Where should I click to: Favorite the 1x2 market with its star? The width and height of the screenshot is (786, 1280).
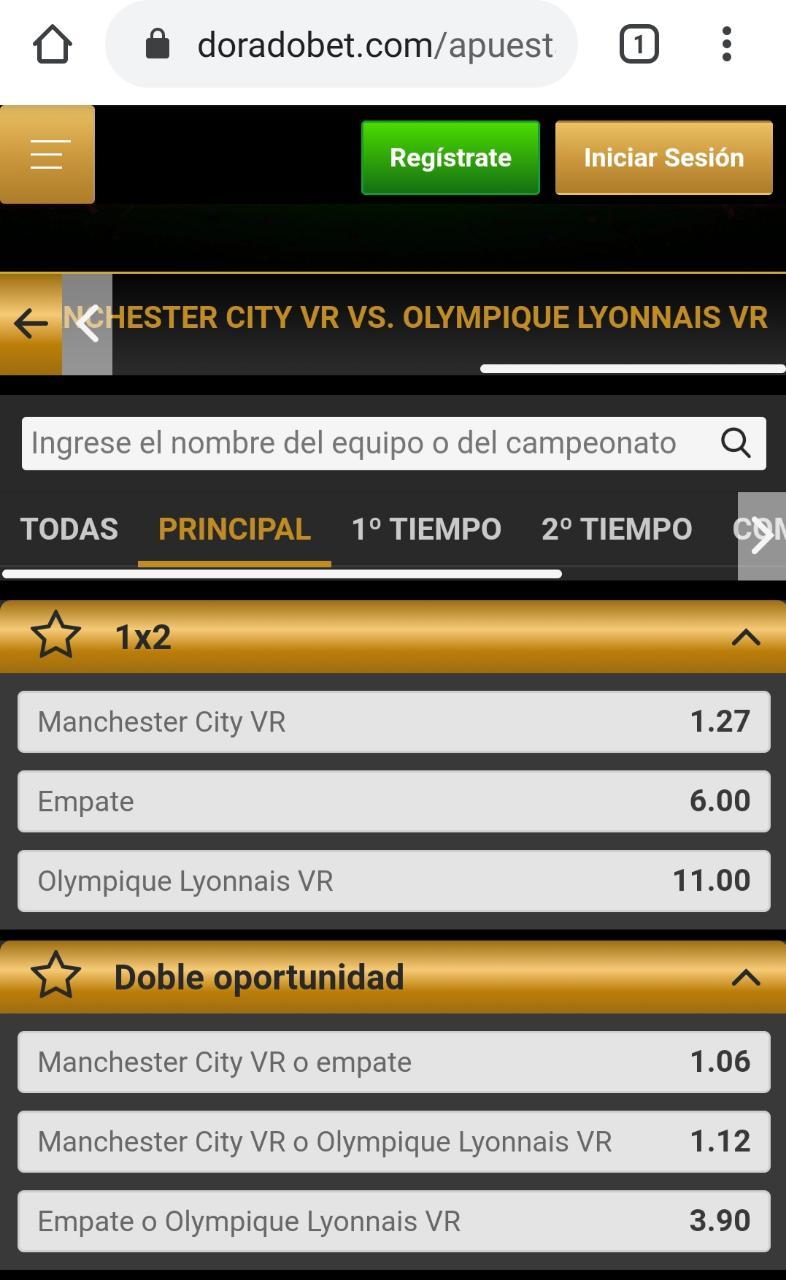point(56,636)
